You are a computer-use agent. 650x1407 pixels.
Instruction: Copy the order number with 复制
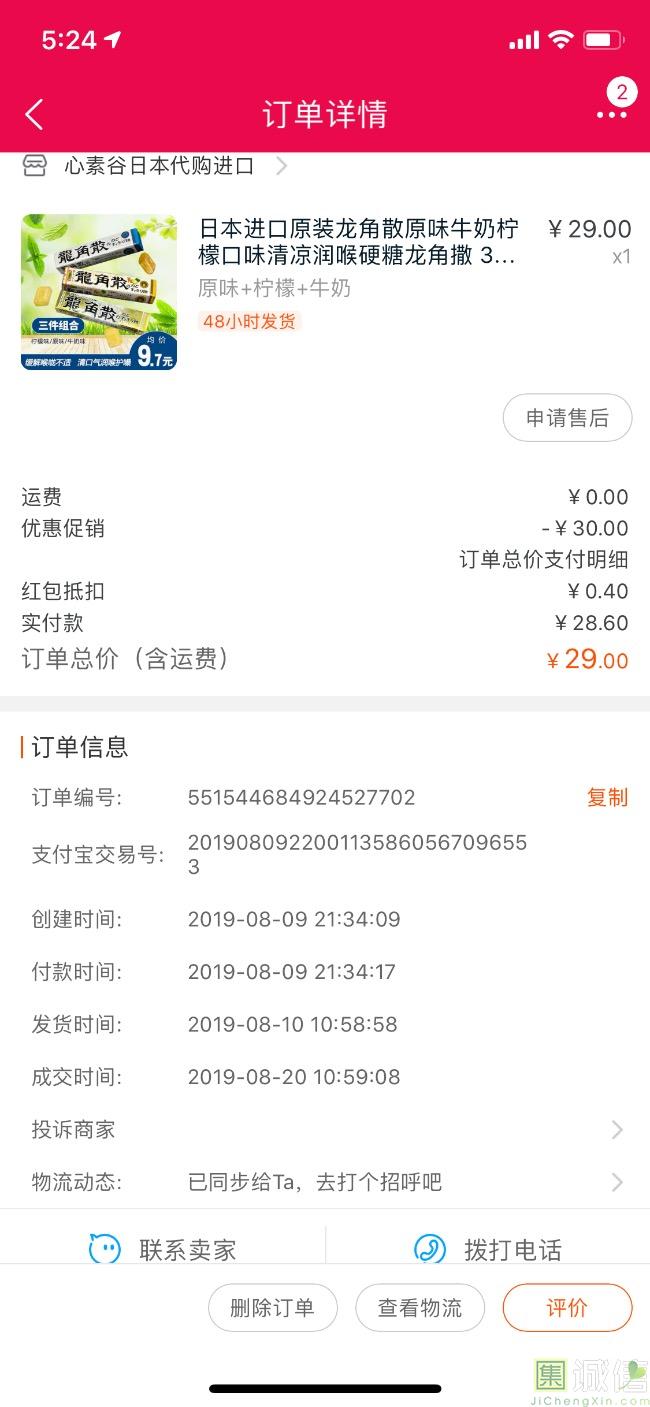[607, 797]
